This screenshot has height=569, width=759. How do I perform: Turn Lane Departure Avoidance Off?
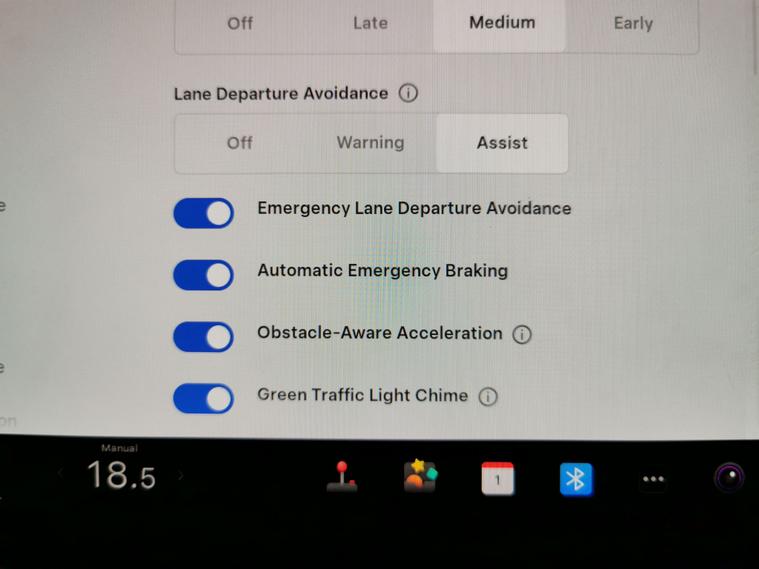point(240,143)
